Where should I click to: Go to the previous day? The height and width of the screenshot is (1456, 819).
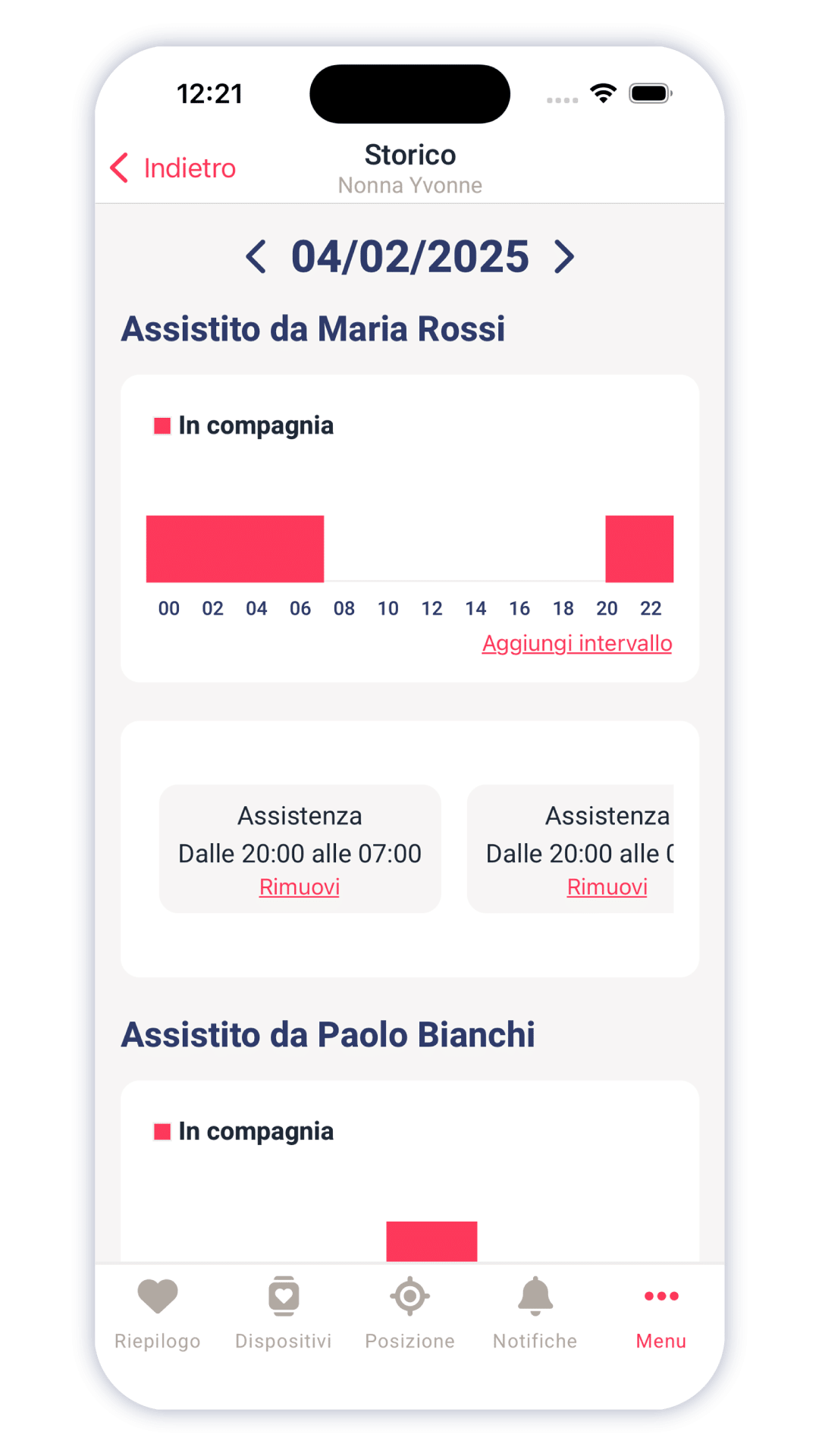(x=256, y=257)
